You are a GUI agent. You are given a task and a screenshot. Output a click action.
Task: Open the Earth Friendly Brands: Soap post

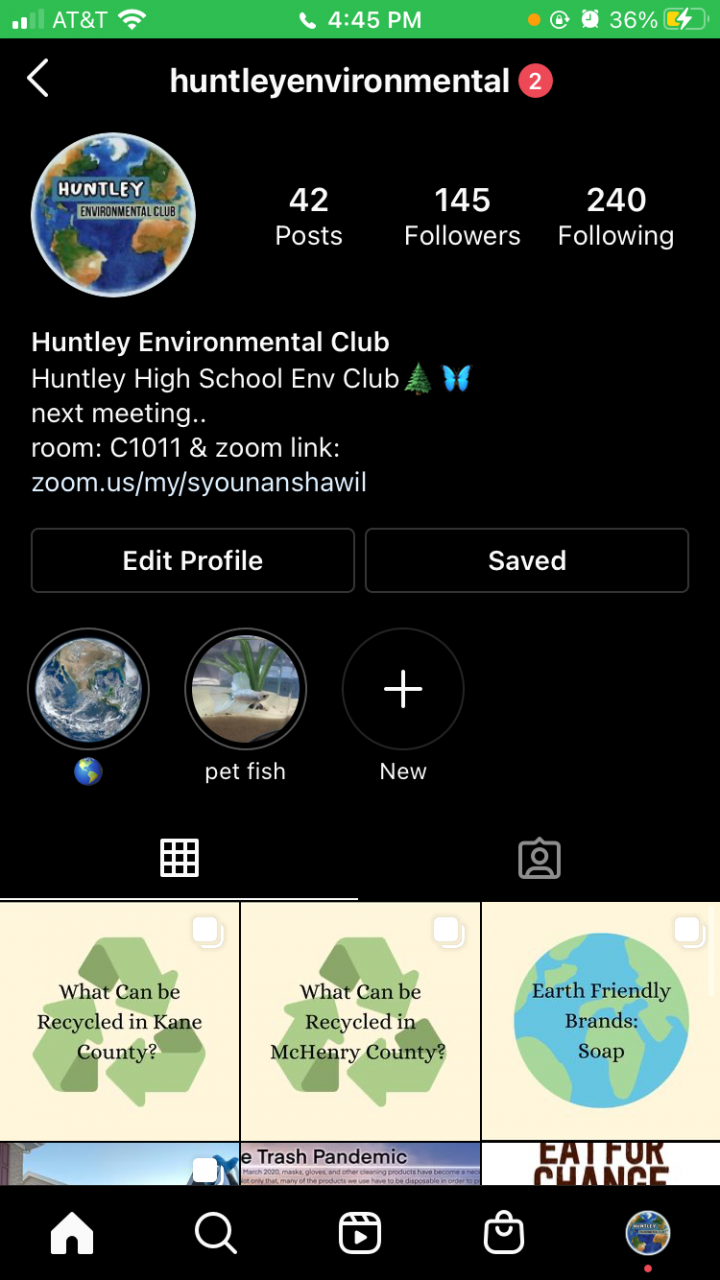coord(600,1021)
